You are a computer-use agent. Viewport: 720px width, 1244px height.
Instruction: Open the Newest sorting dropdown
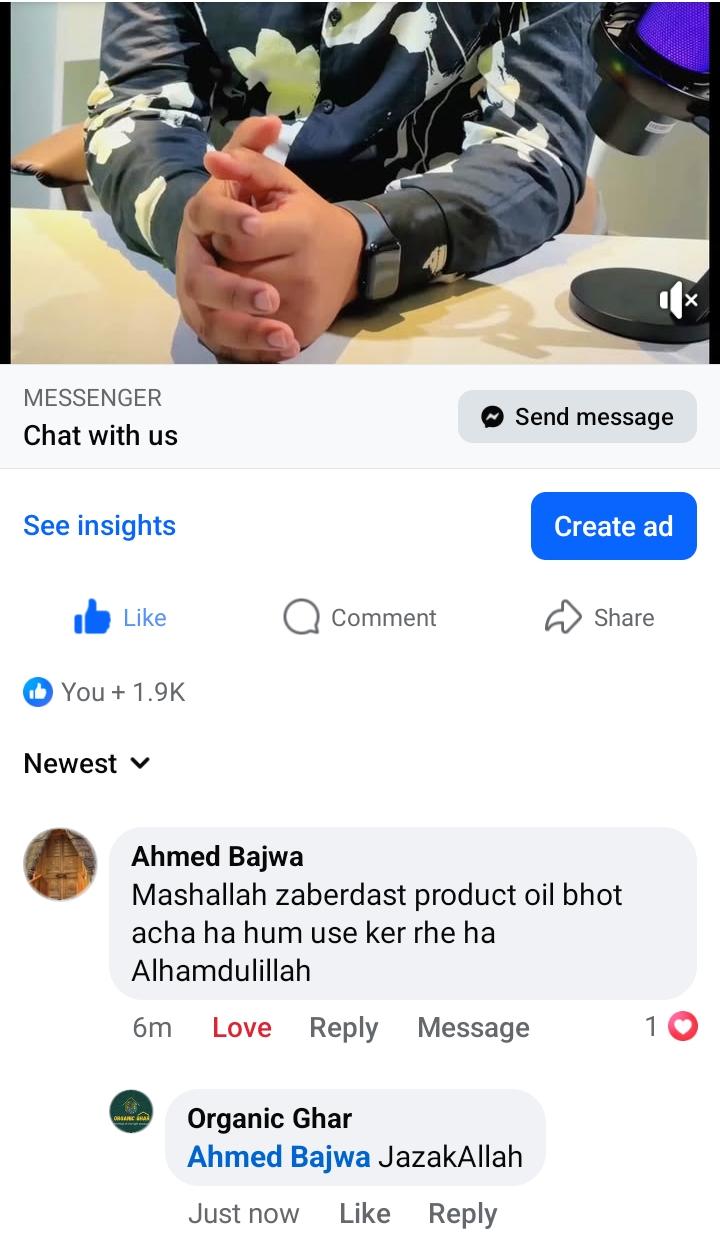pyautogui.click(x=86, y=764)
